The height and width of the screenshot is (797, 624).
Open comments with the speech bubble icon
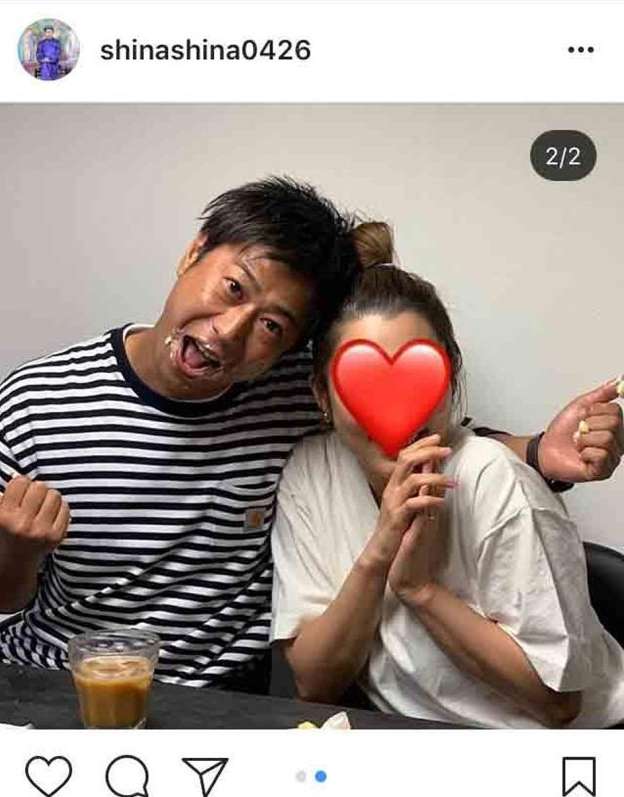click(x=127, y=775)
